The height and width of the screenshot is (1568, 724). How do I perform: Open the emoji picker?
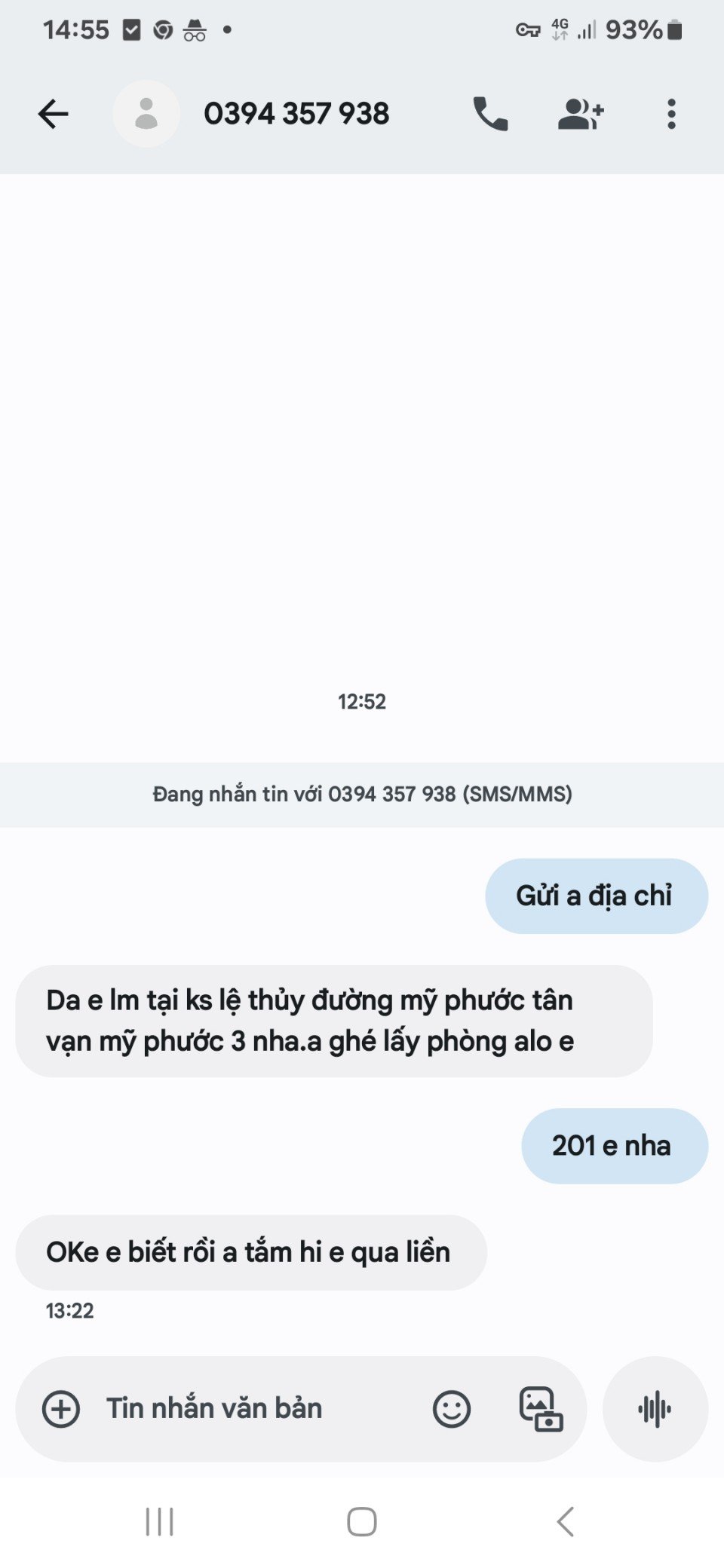[451, 1409]
